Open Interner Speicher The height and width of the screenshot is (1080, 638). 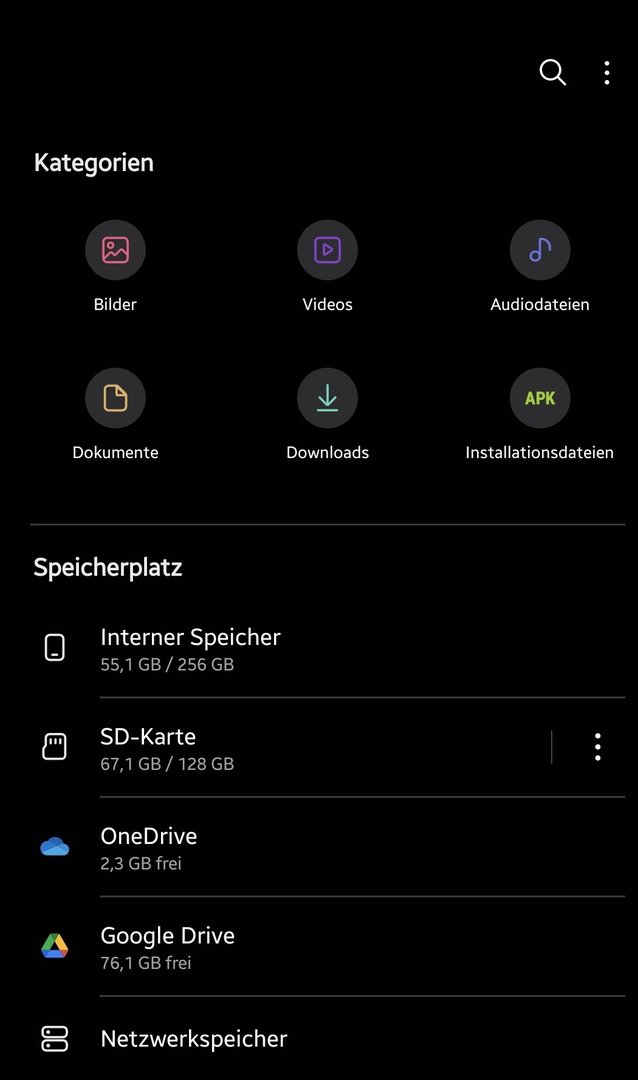(x=300, y=648)
